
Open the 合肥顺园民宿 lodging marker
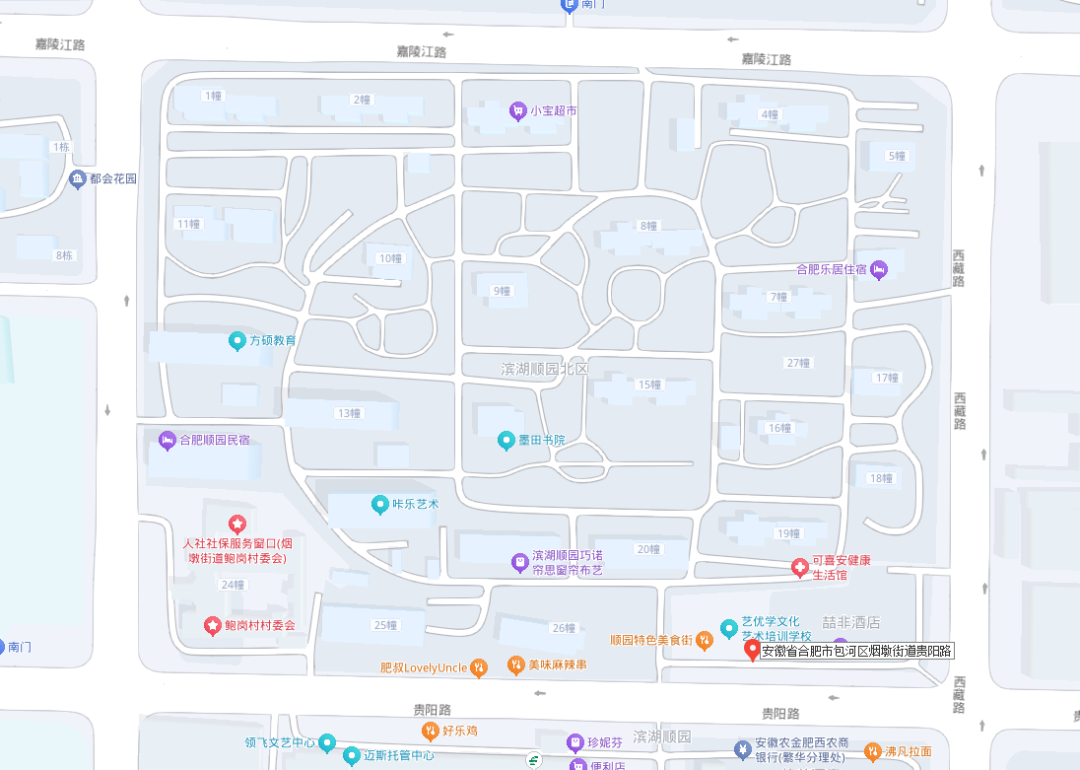coord(167,439)
